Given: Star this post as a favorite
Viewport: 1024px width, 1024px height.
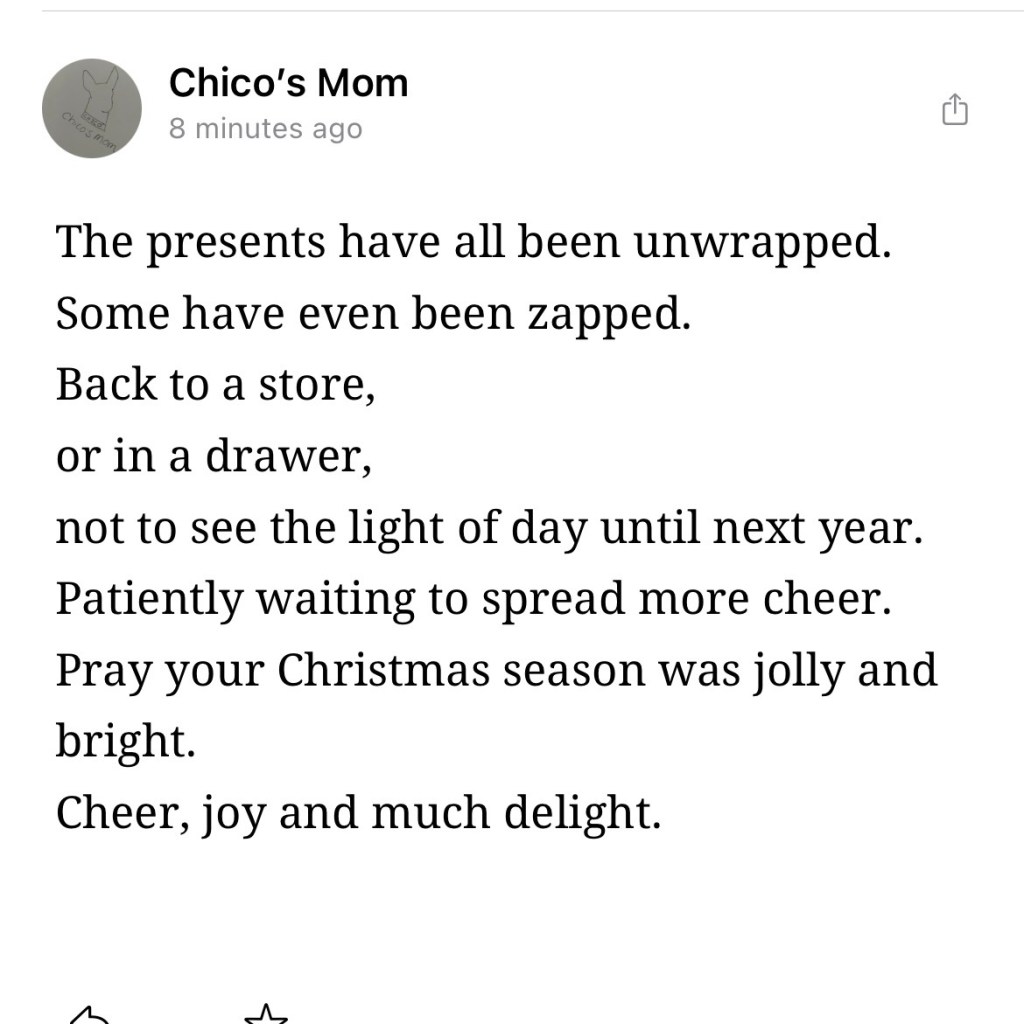Looking at the screenshot, I should point(266,1016).
